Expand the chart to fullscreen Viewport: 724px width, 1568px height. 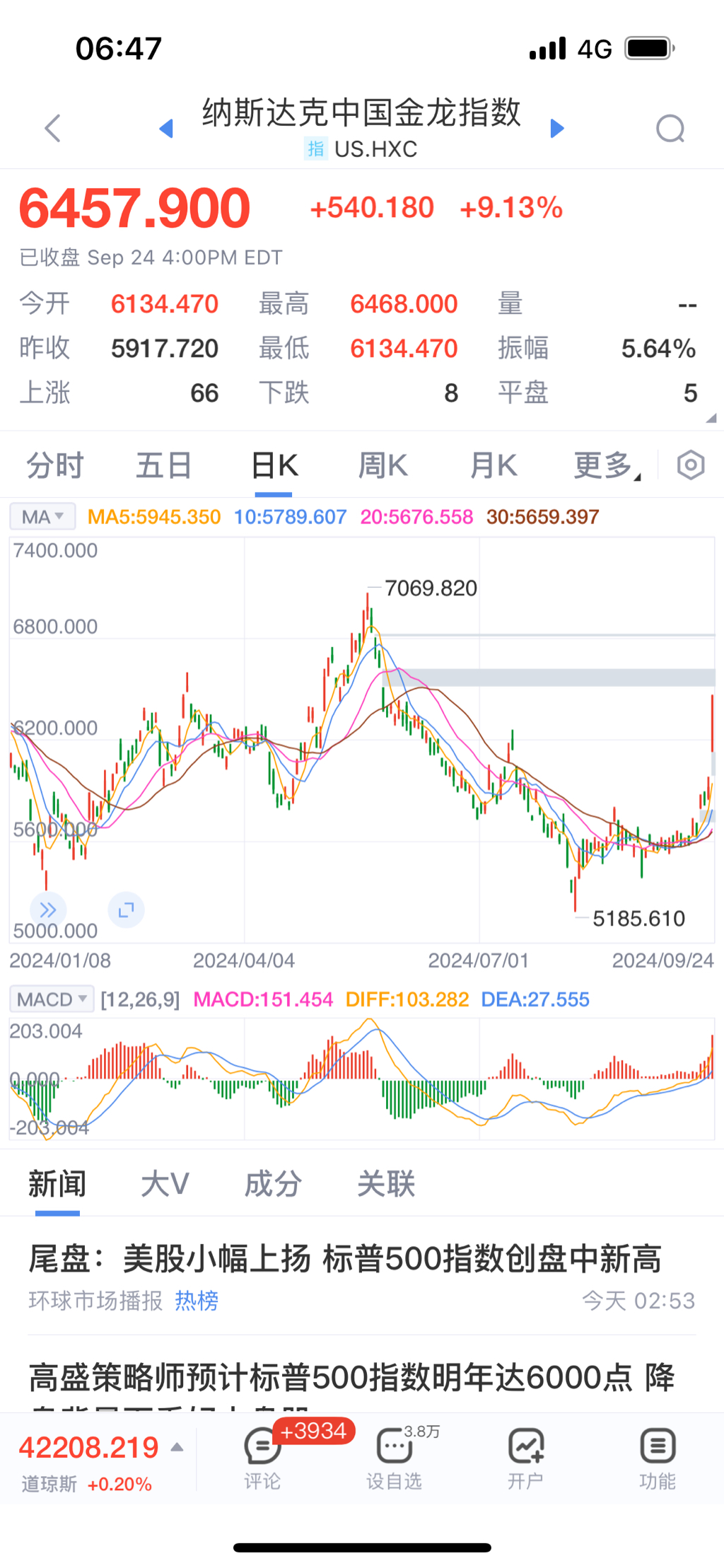(127, 910)
